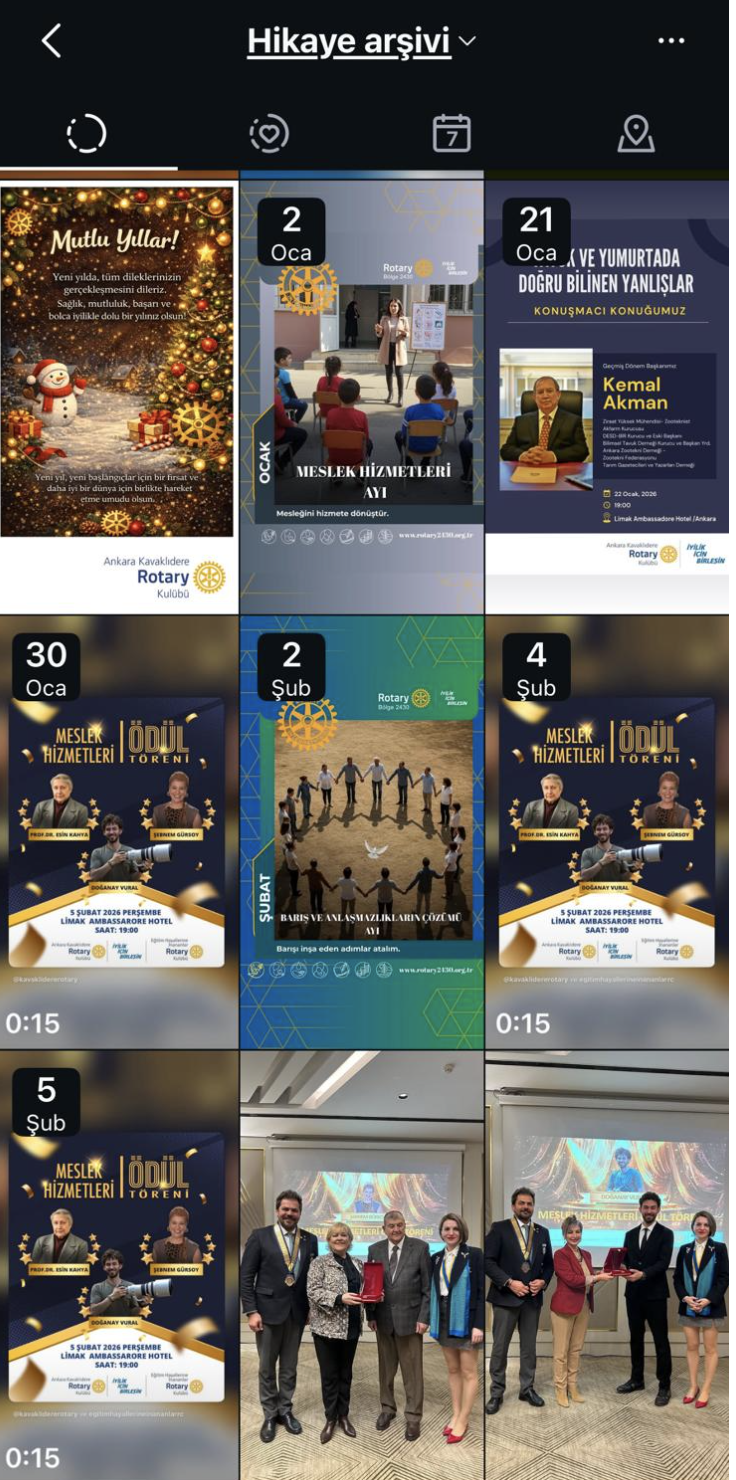Switch to the stories archive tab

[86, 133]
